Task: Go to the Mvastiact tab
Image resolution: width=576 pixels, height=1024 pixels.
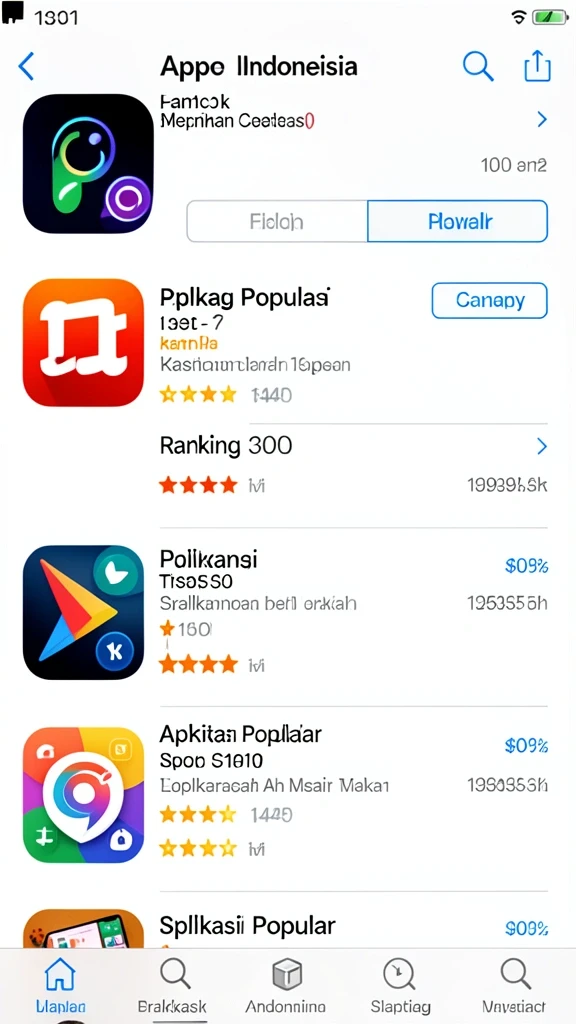Action: point(514,985)
